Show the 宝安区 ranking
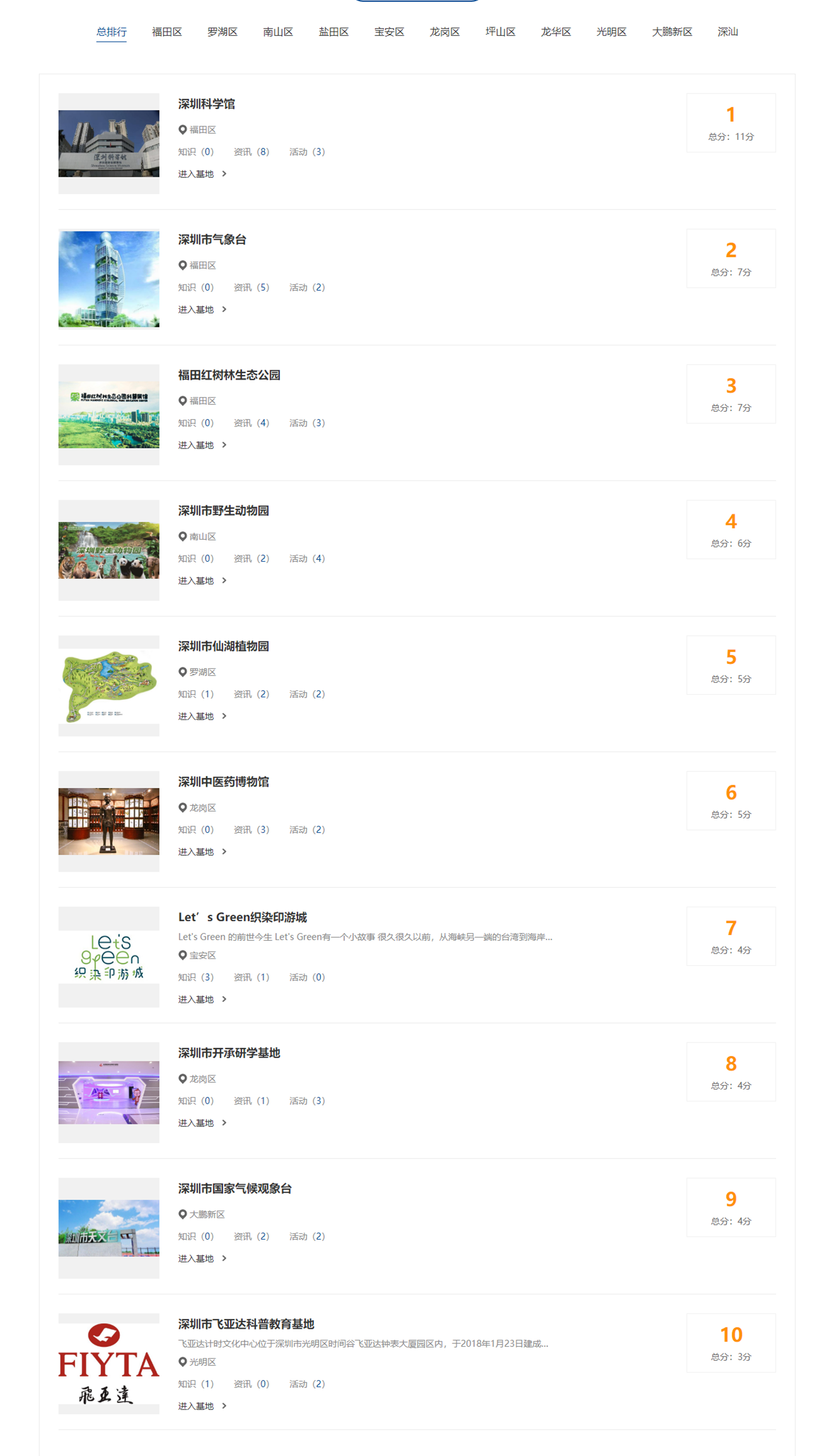This screenshot has height=1456, width=826. point(389,32)
